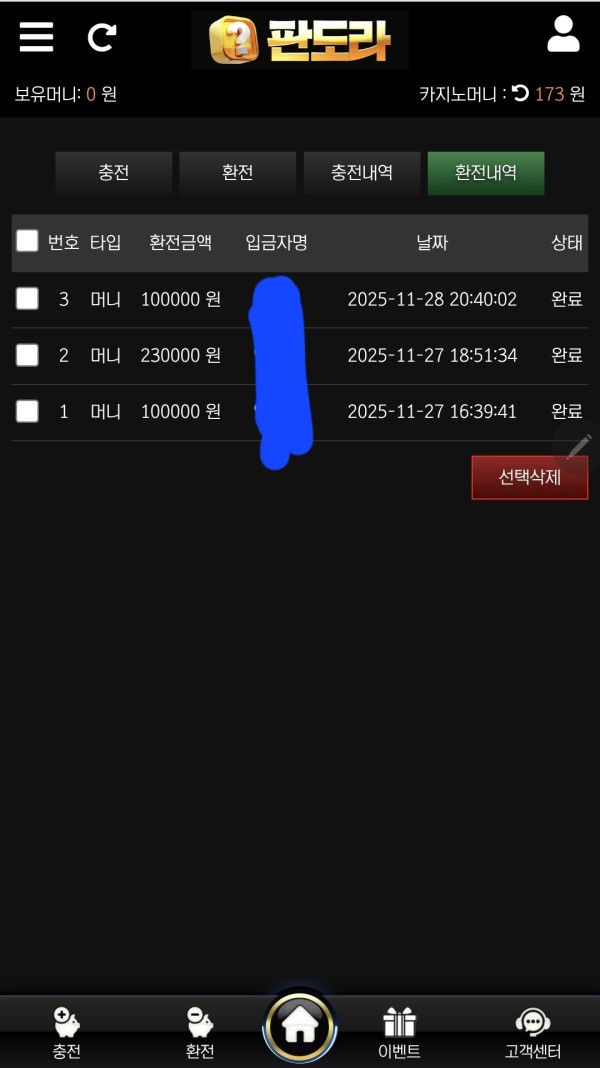Open 이벤트 in the bottom bar
Image resolution: width=600 pixels, height=1068 pixels.
pos(399,1032)
